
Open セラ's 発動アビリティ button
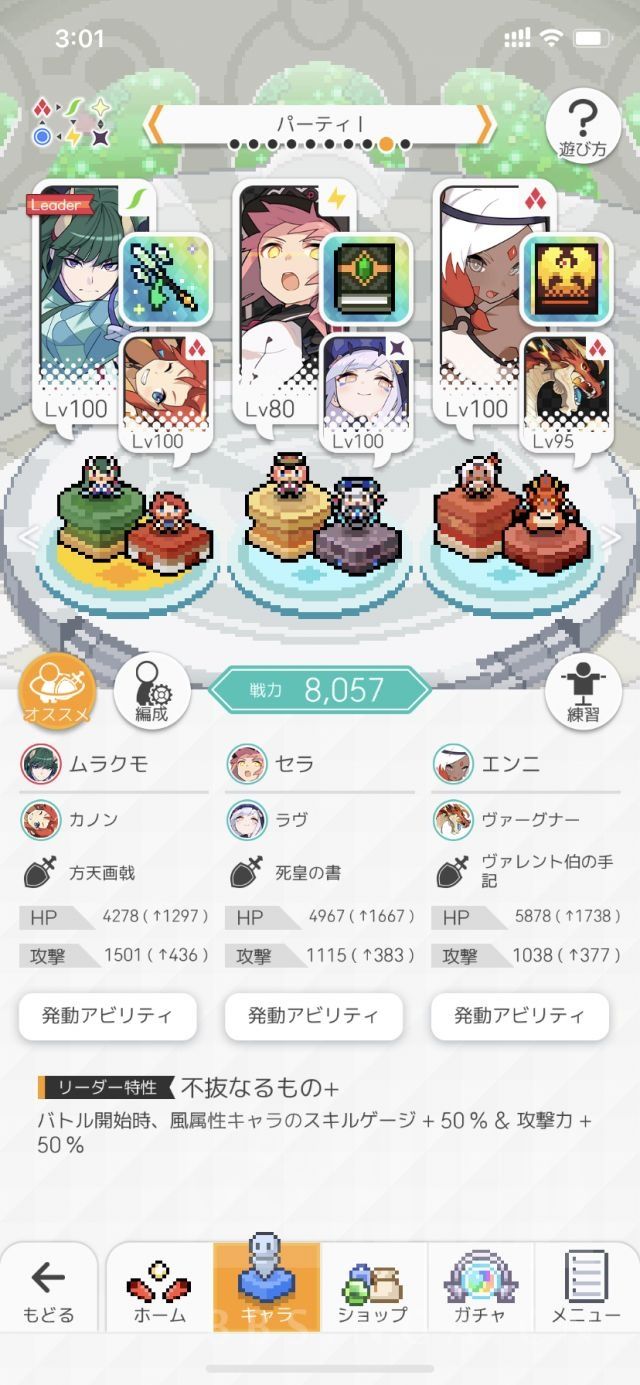[x=314, y=1016]
